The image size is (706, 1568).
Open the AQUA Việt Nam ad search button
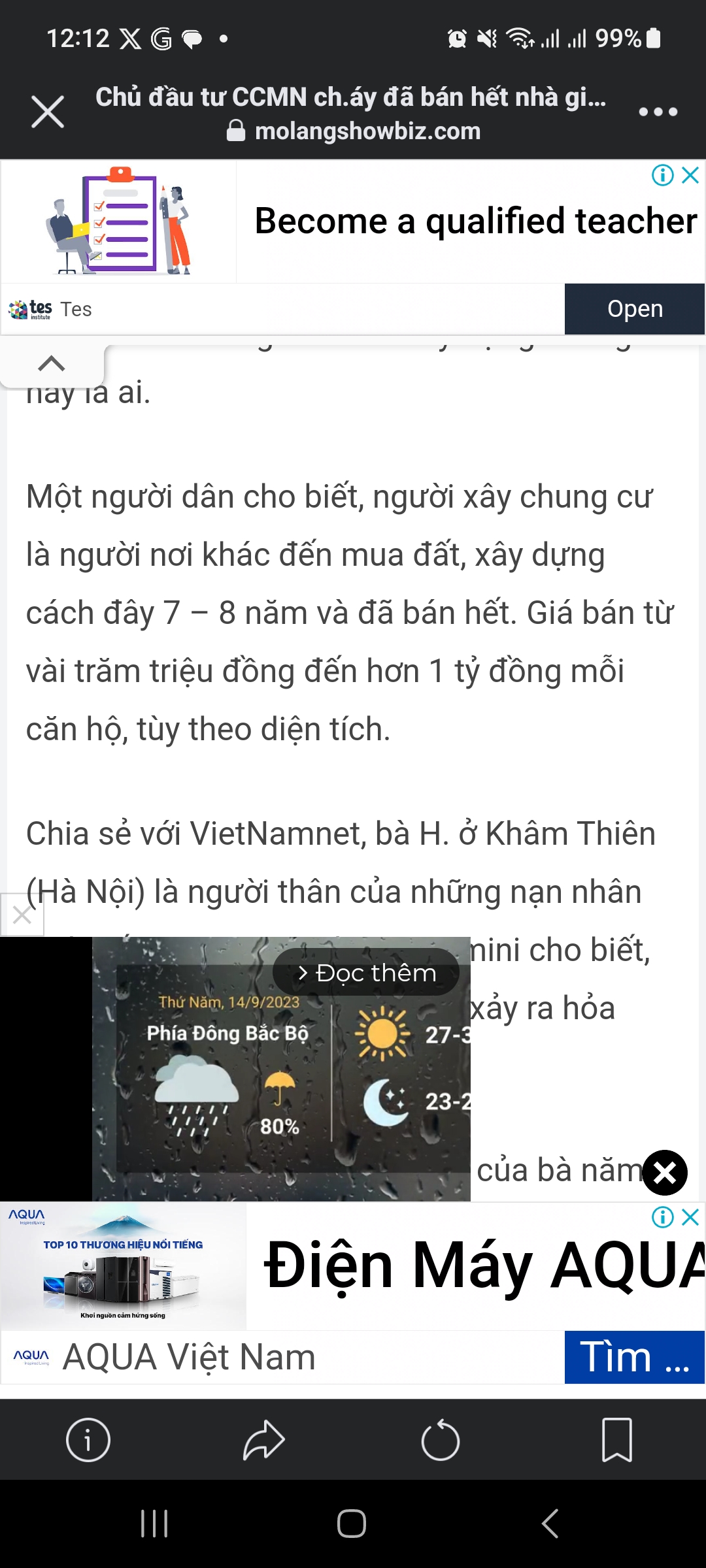pyautogui.click(x=634, y=1357)
